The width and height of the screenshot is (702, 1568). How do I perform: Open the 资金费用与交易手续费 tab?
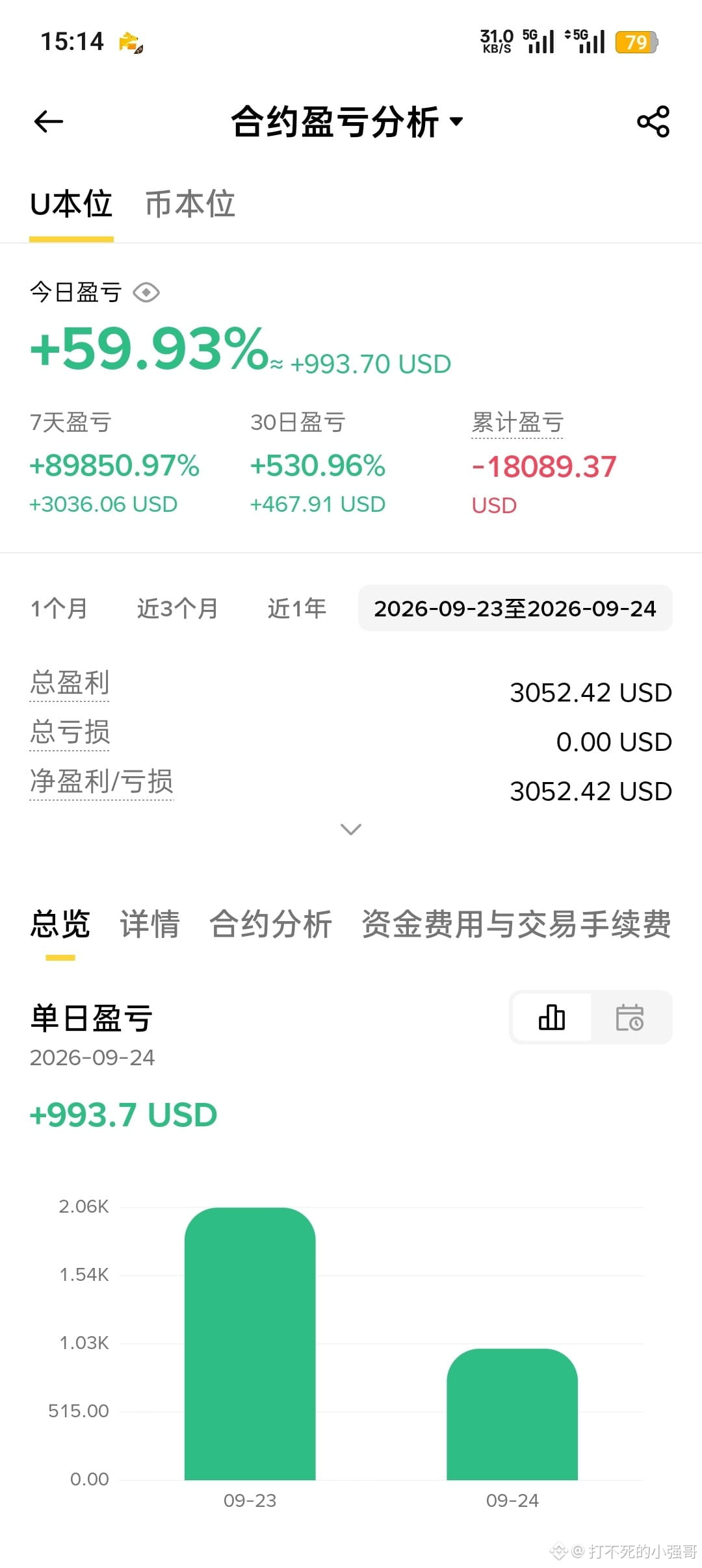pos(516,924)
